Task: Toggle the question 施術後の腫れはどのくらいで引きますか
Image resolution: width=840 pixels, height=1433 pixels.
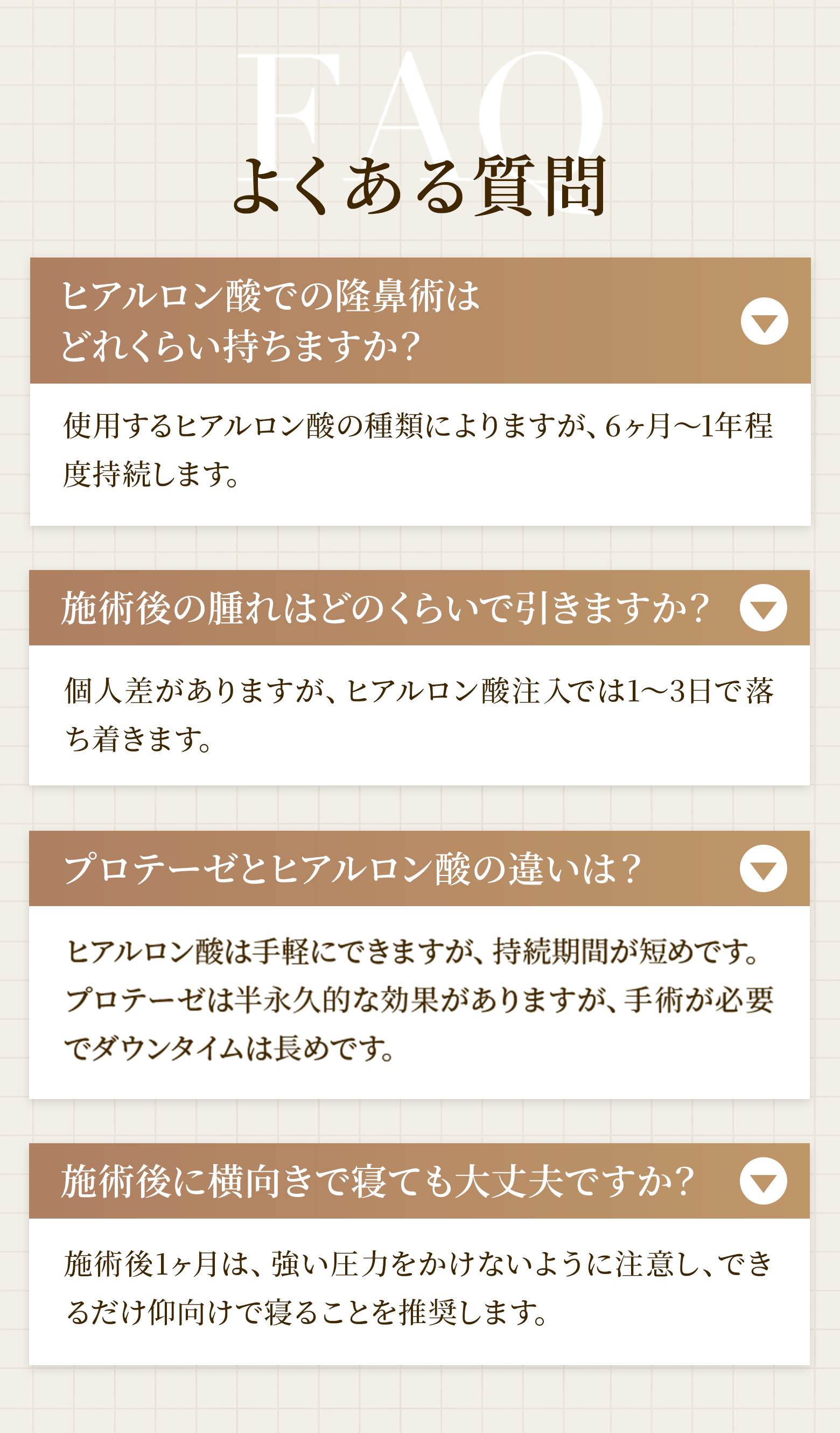Action: click(x=762, y=607)
